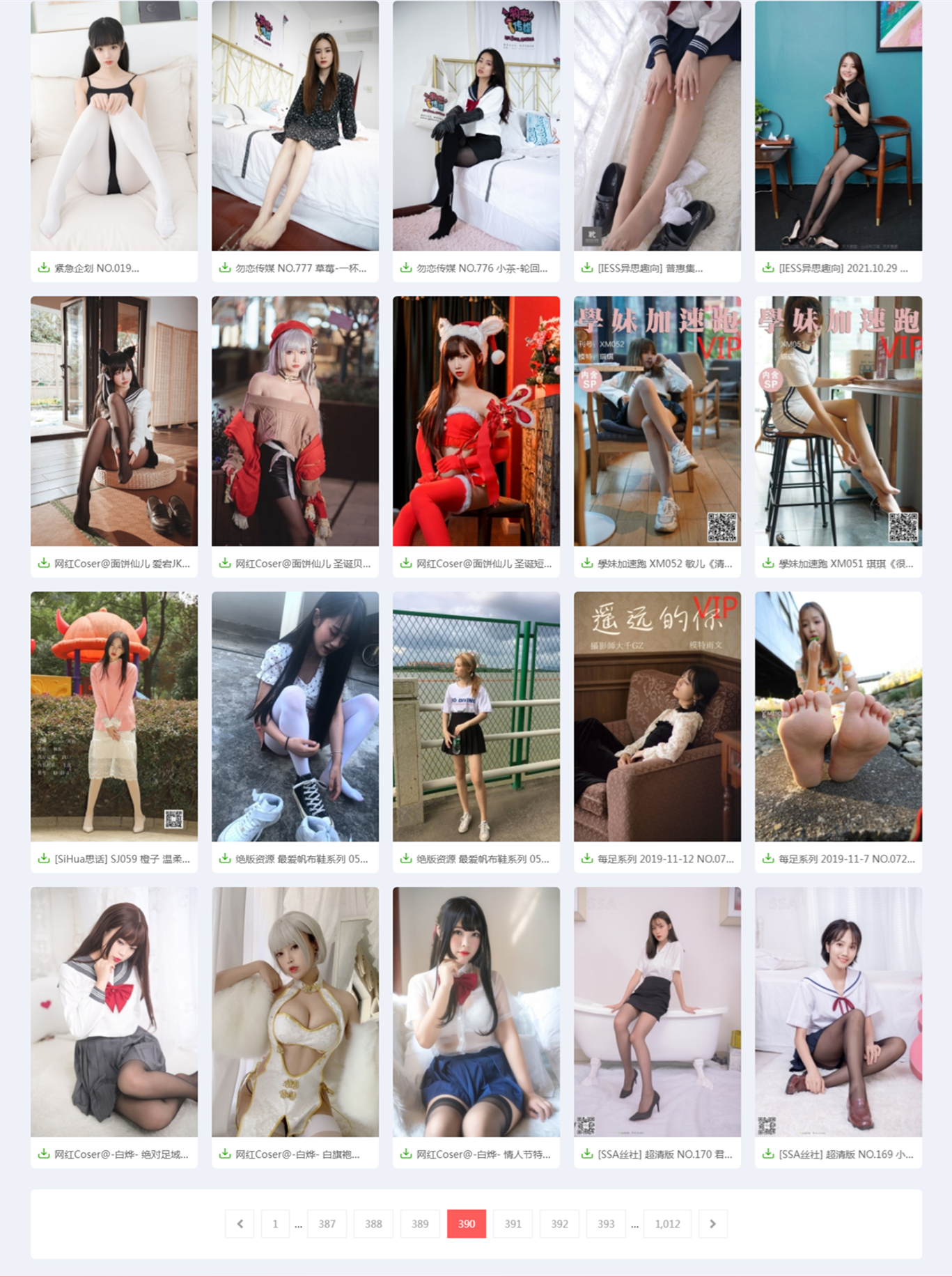Go to page 393

coord(606,1223)
